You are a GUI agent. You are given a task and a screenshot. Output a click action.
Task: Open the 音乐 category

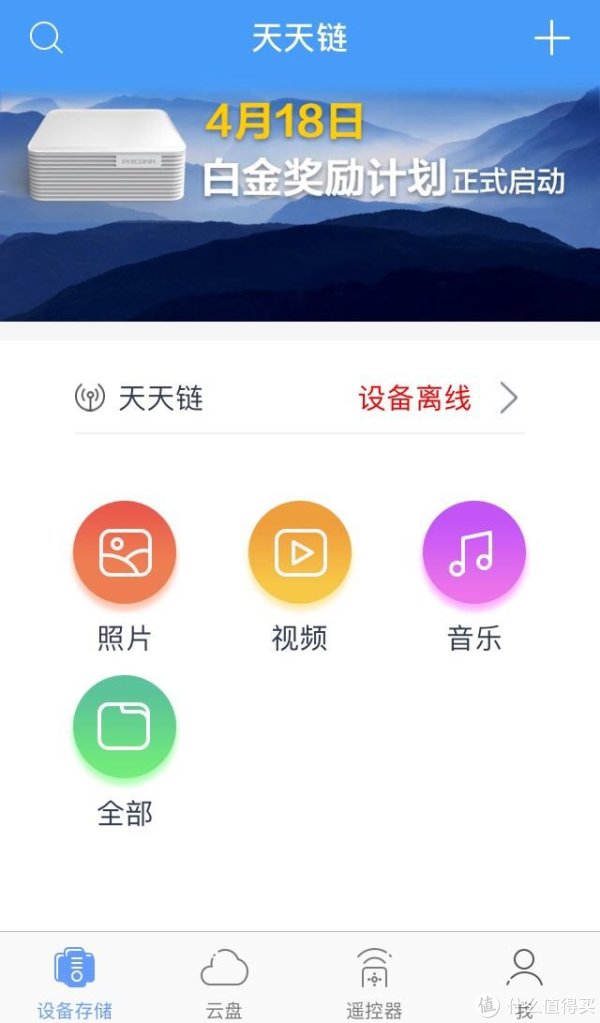click(x=474, y=553)
